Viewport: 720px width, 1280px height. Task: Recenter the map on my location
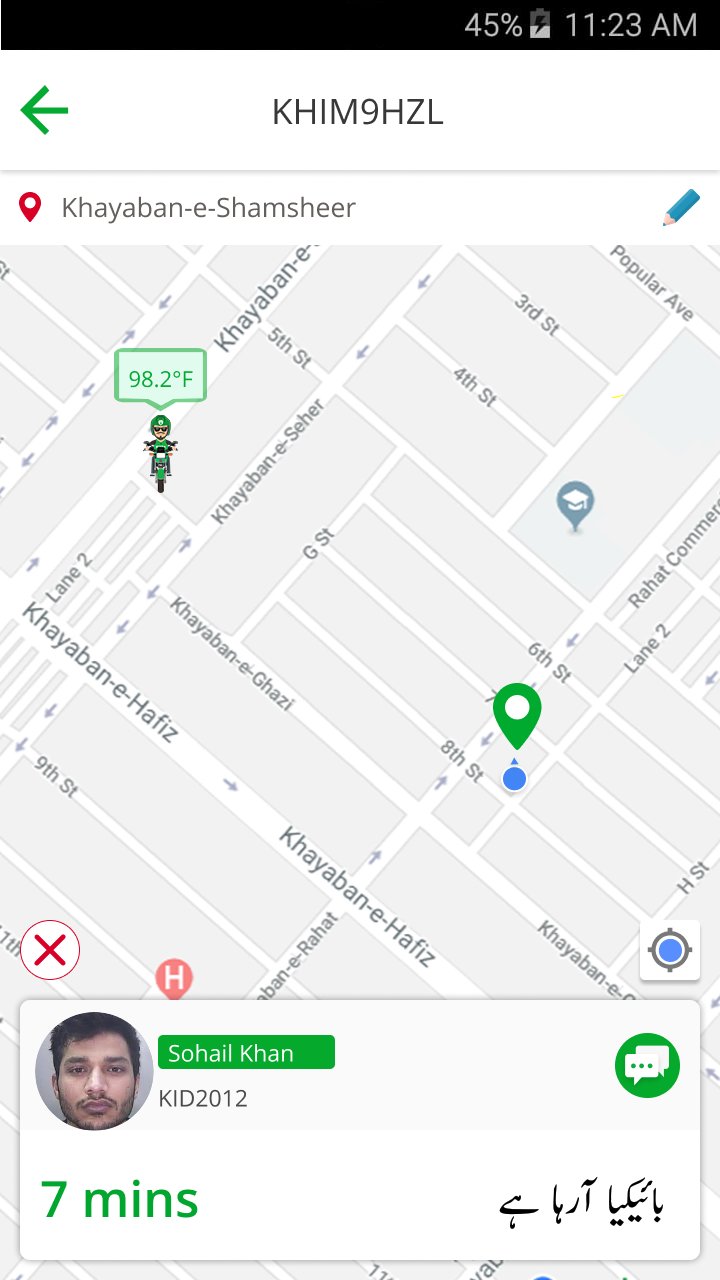pos(670,951)
